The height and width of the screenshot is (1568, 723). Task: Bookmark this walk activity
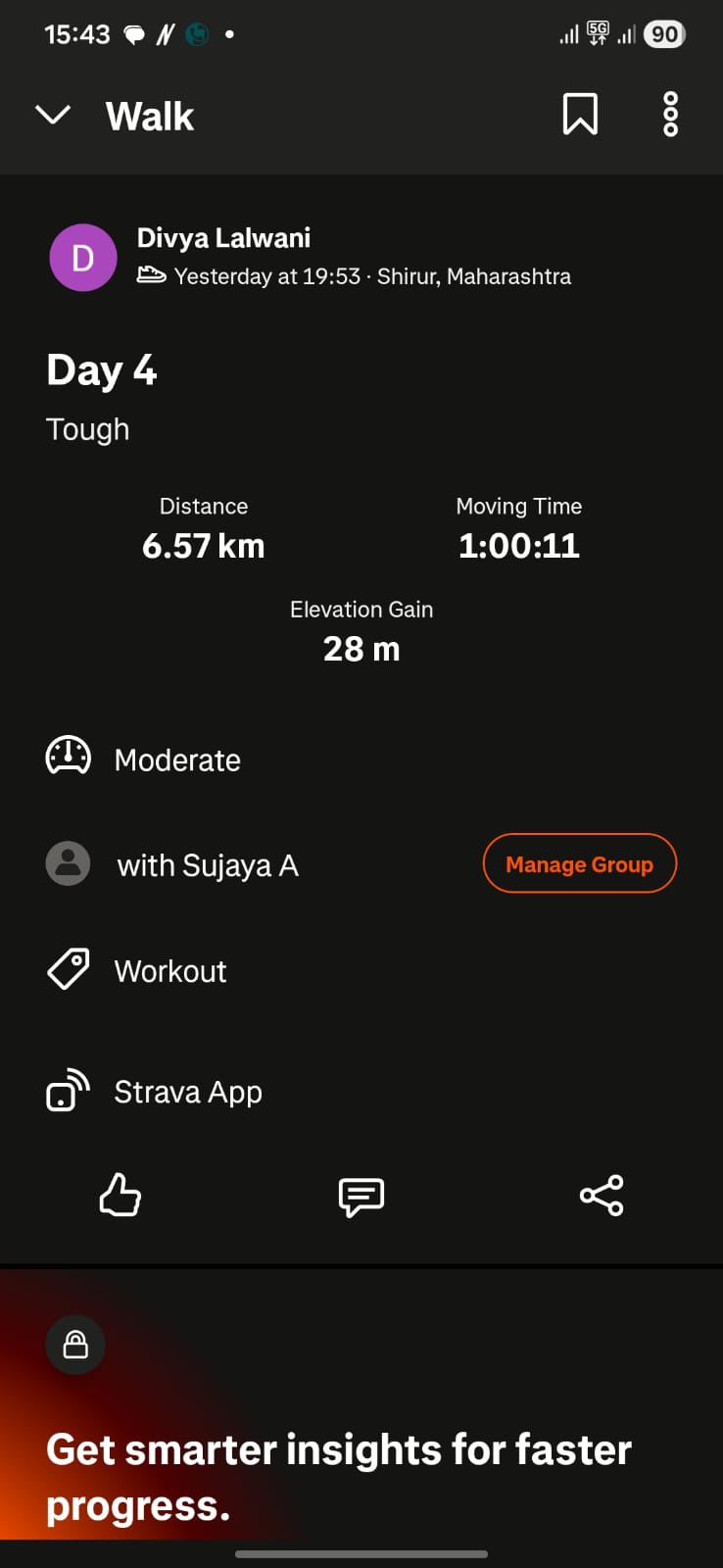pyautogui.click(x=580, y=115)
